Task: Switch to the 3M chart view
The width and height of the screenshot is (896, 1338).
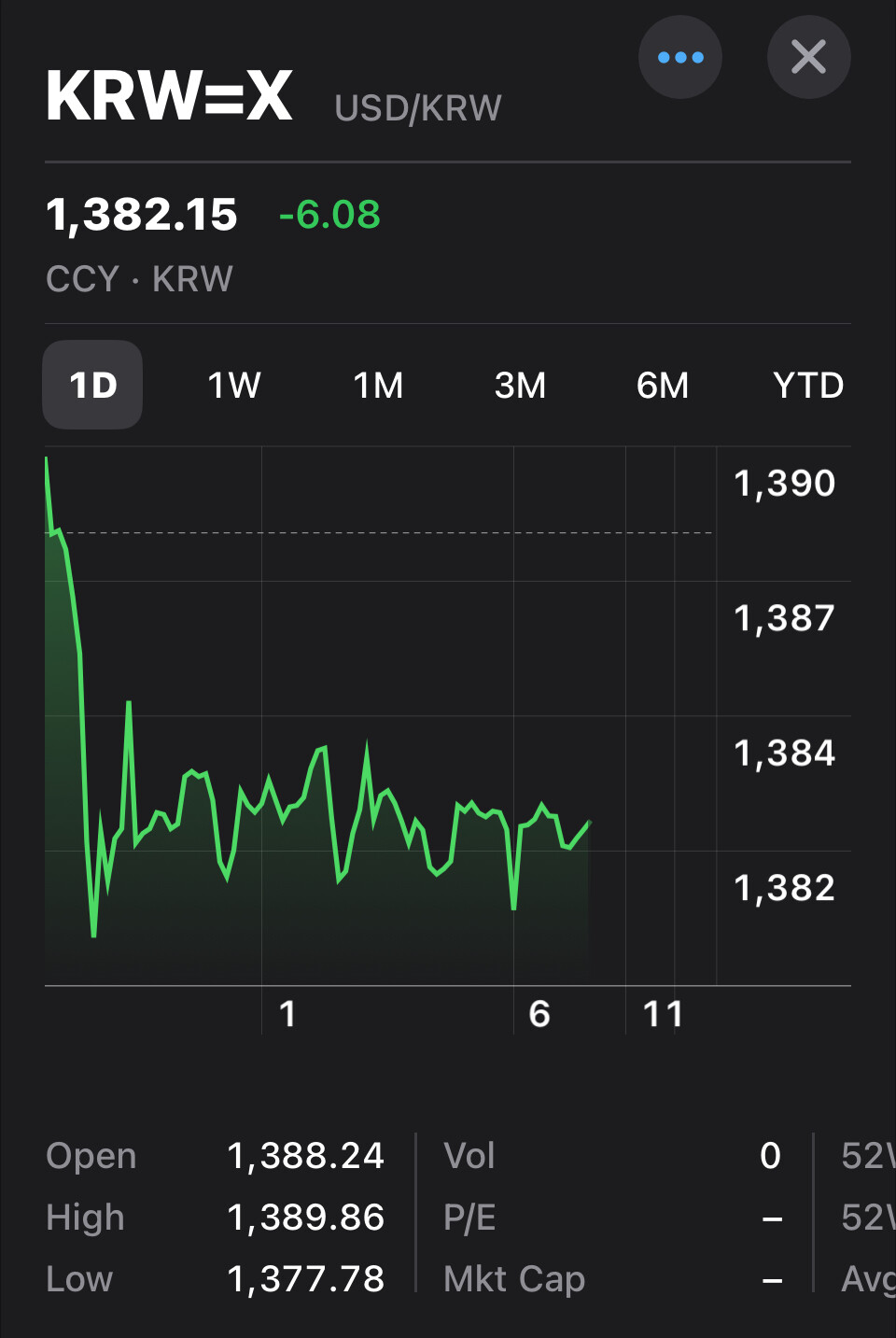Action: pyautogui.click(x=520, y=385)
